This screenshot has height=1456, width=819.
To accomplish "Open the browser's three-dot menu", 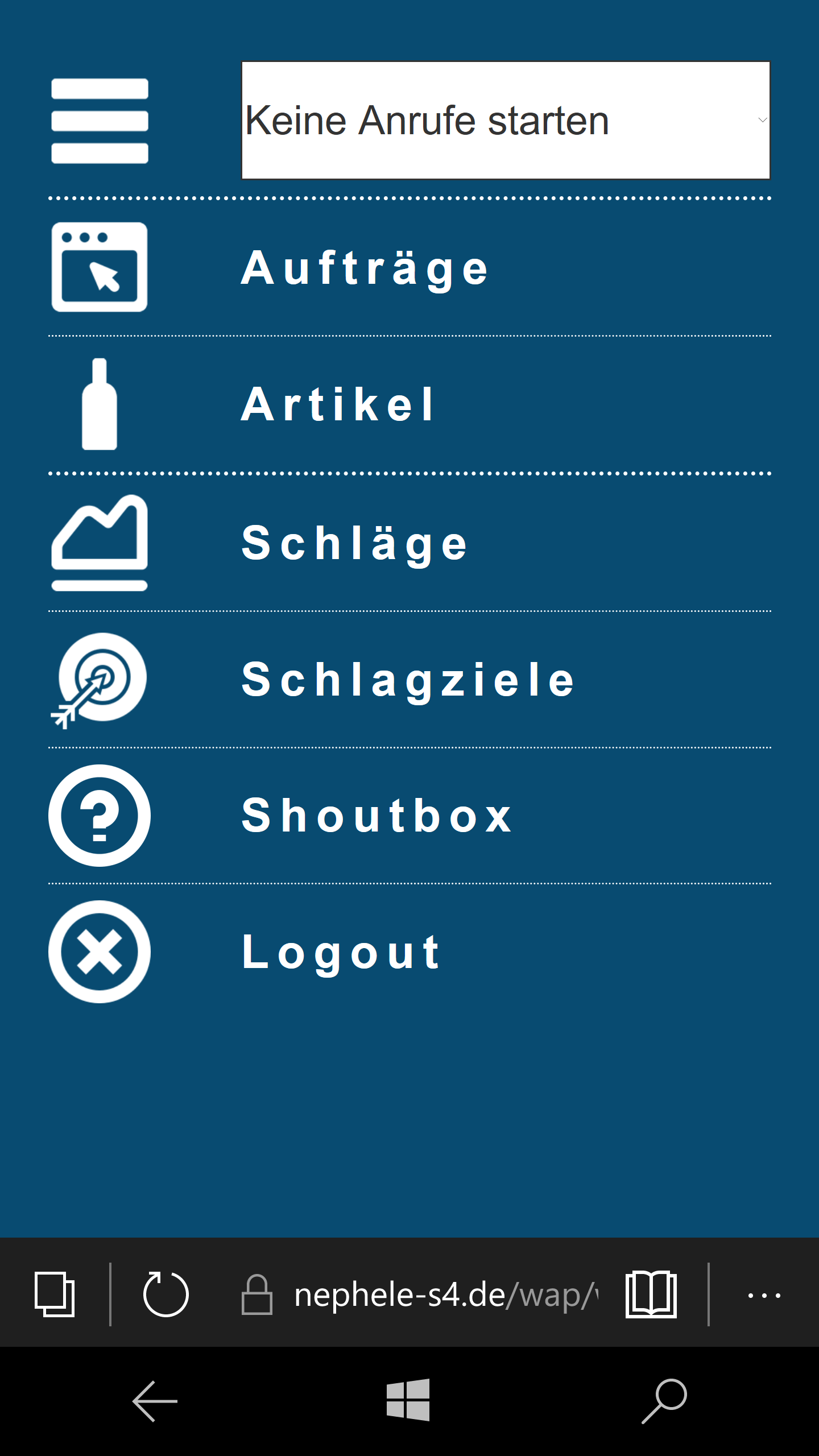I will click(x=764, y=1295).
